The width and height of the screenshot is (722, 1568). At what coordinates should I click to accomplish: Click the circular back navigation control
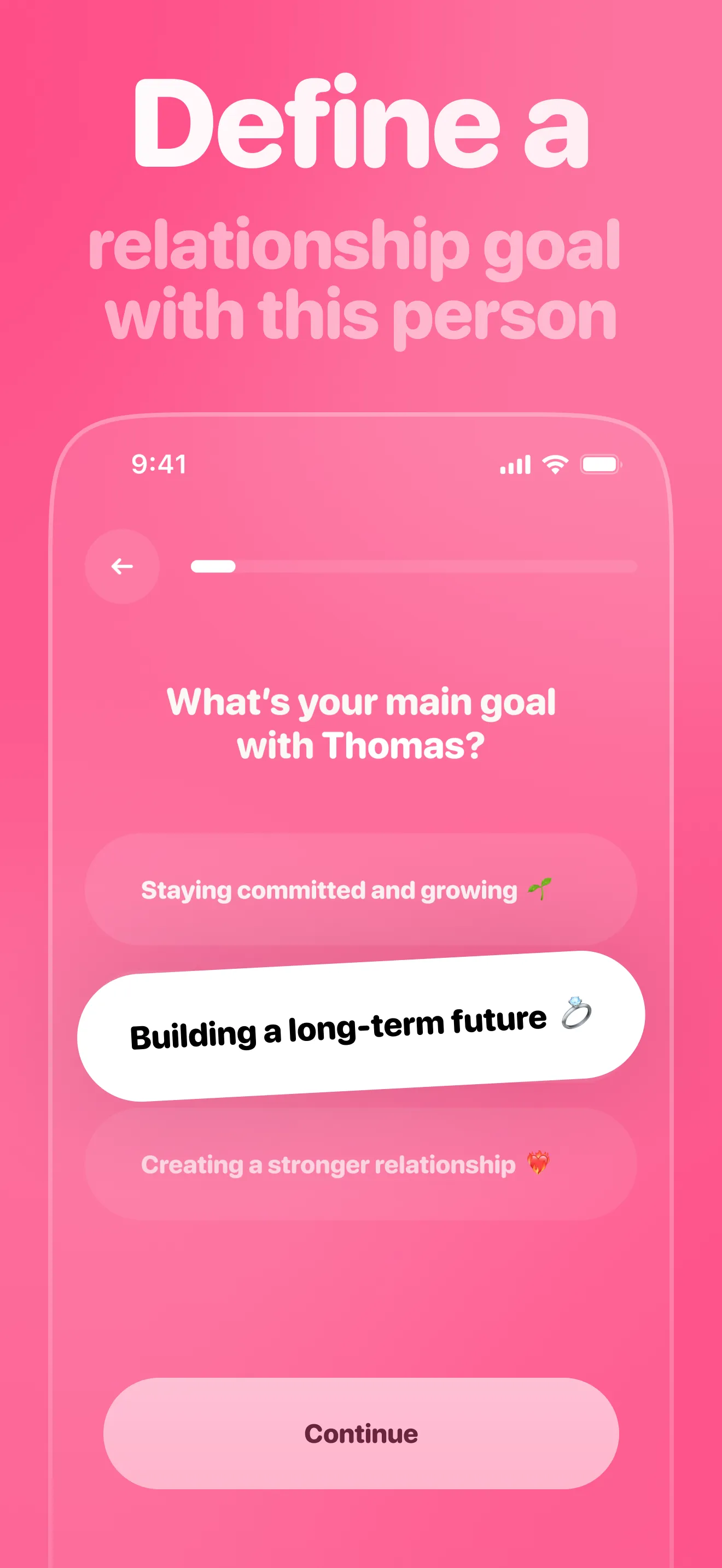tap(122, 566)
